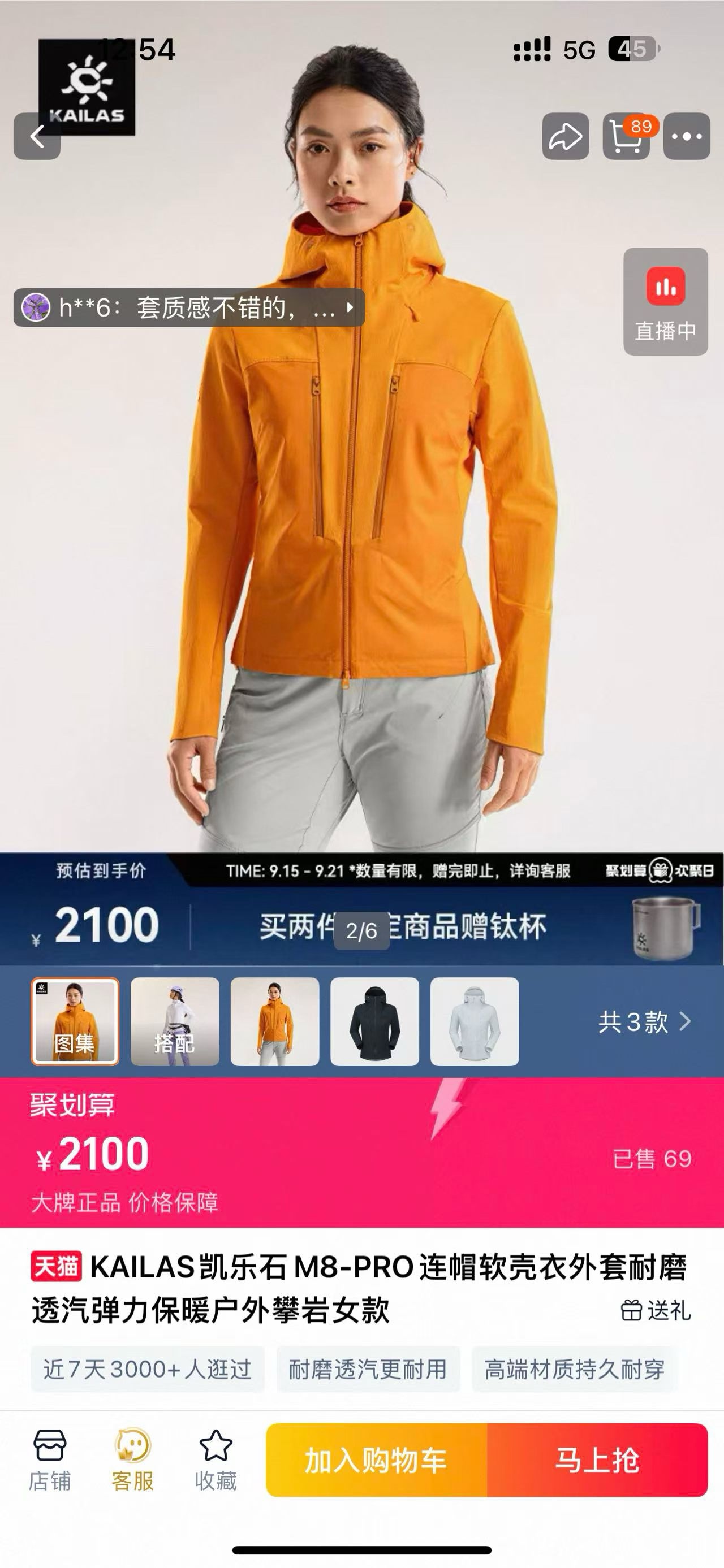The image size is (724, 1568).
Task: Open the 直播中 live stream
Action: click(665, 302)
